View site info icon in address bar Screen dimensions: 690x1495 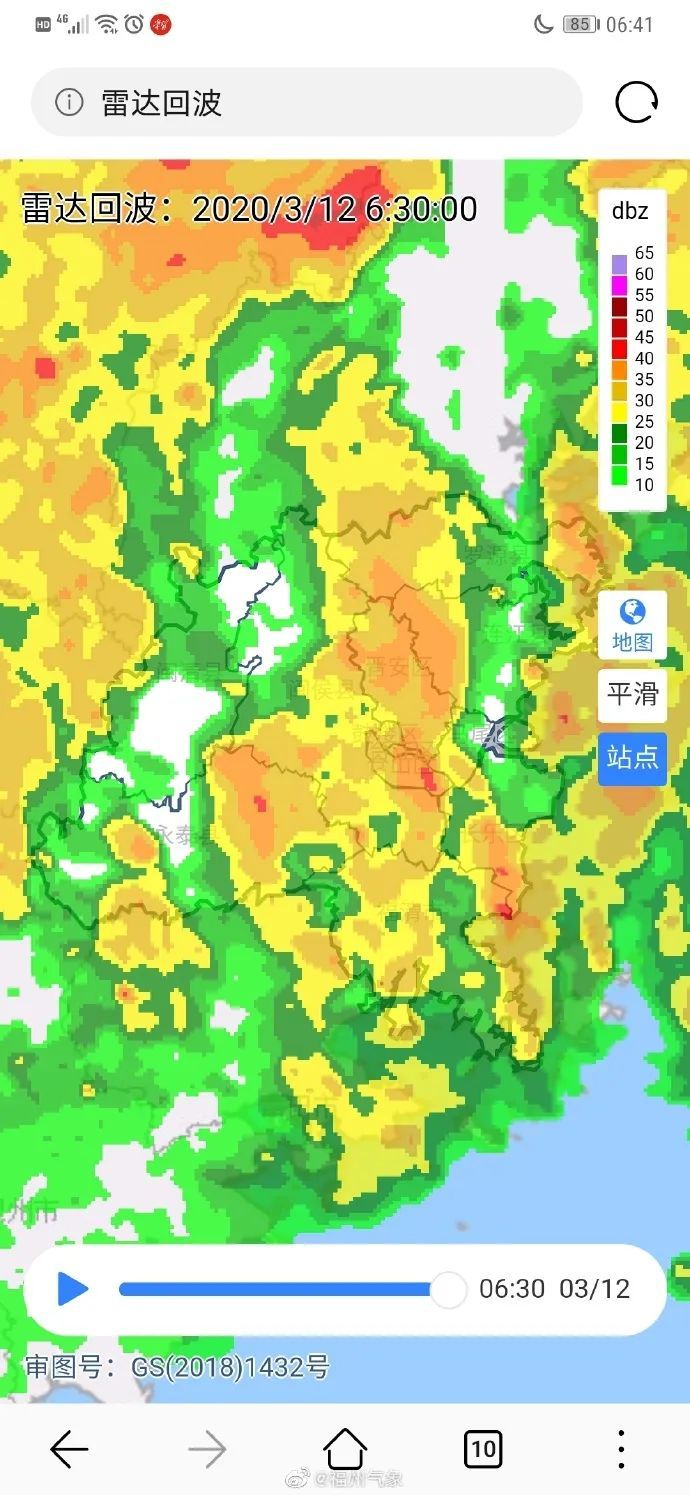(69, 102)
